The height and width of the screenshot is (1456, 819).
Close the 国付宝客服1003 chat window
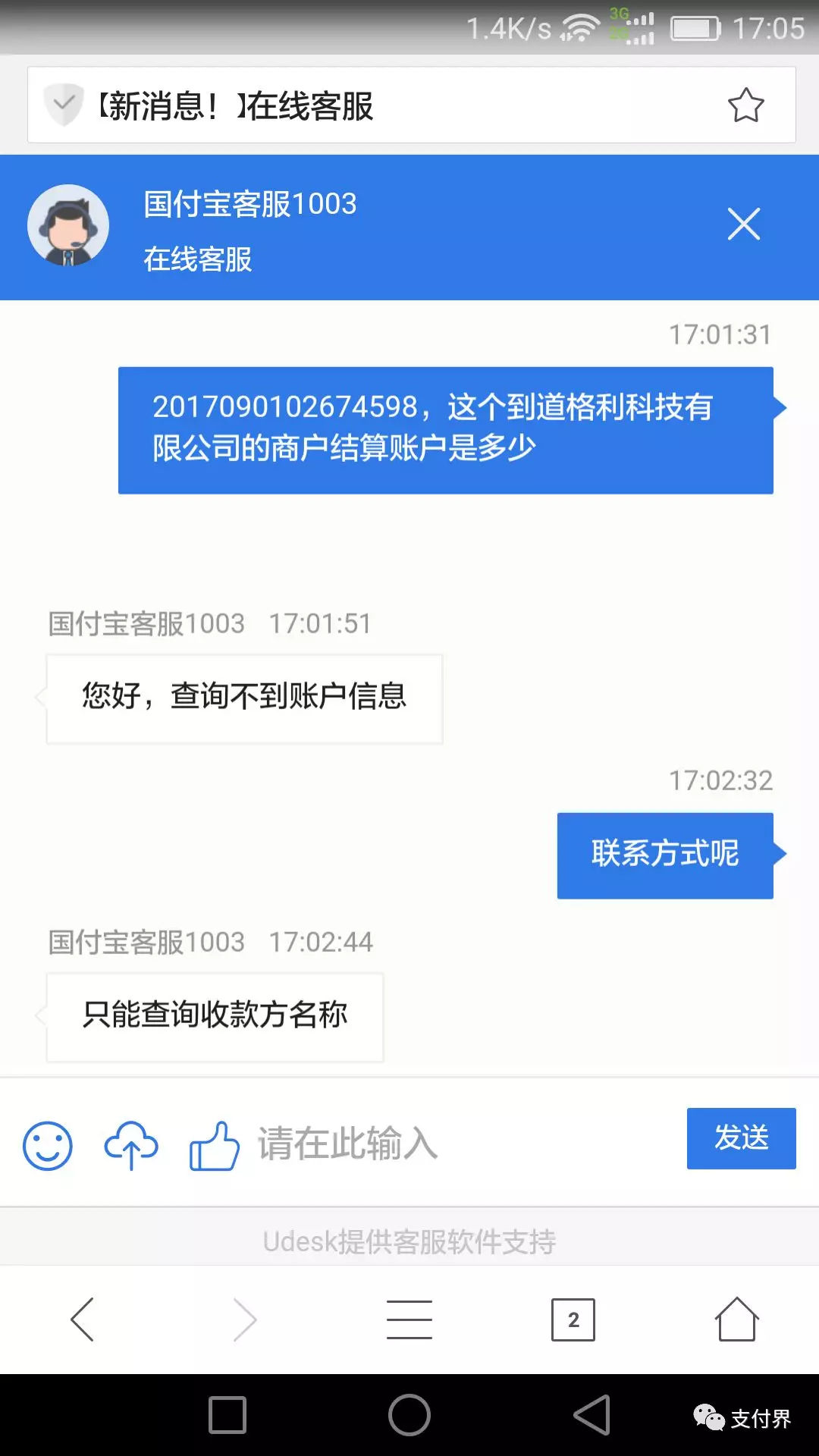(743, 224)
